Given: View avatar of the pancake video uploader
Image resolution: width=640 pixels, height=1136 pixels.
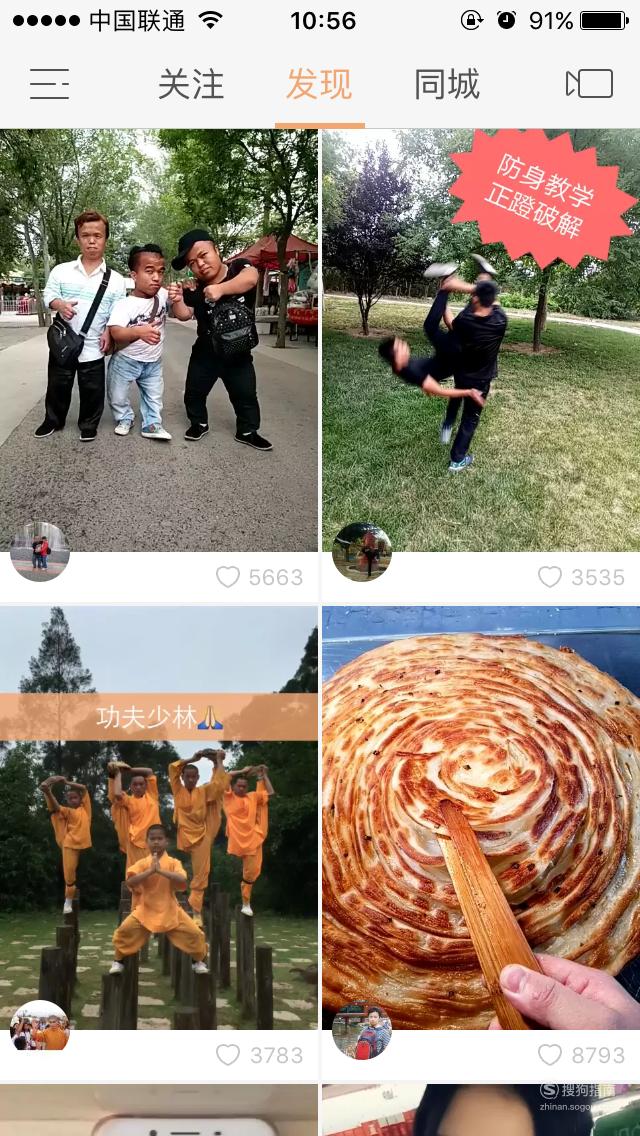Looking at the screenshot, I should point(362,1030).
